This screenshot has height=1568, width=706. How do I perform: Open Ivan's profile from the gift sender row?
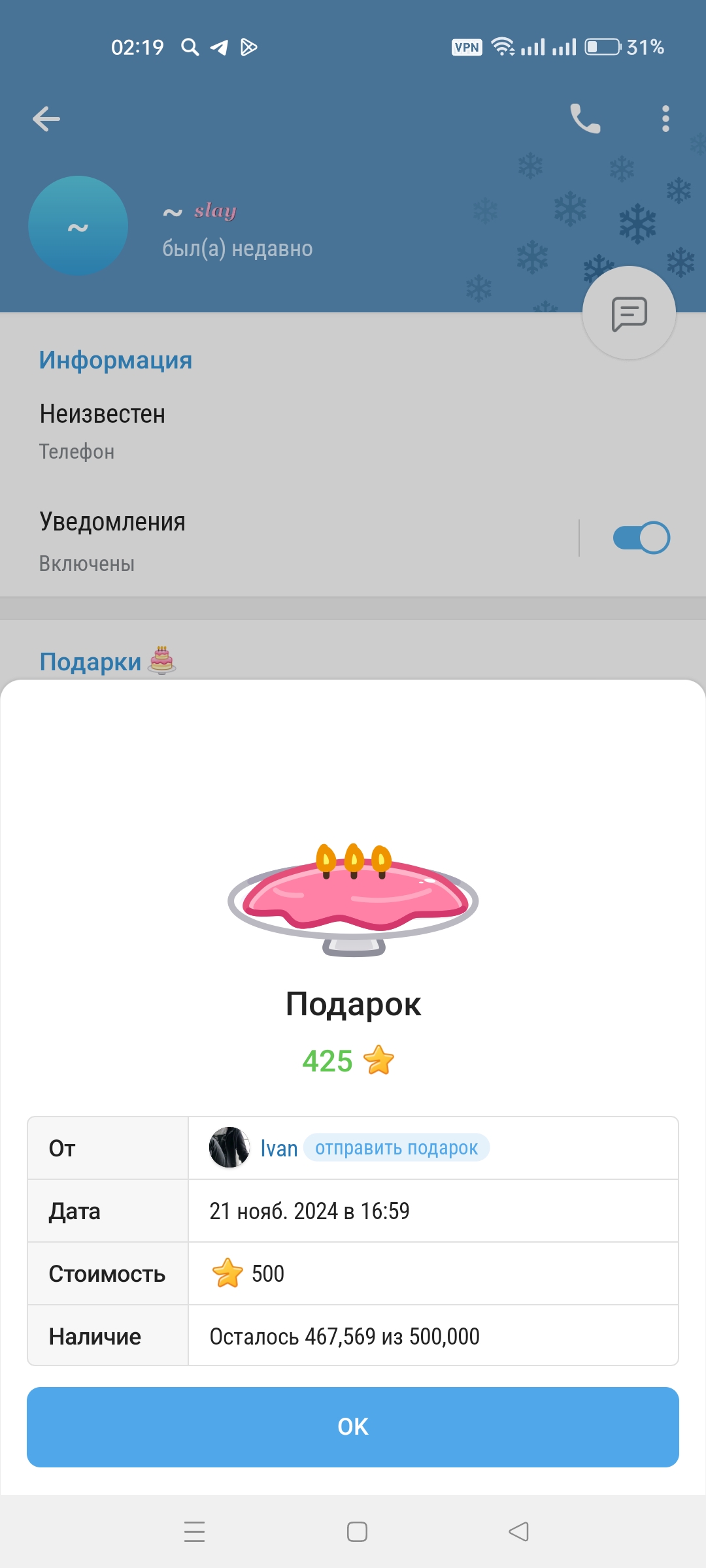[x=254, y=1148]
